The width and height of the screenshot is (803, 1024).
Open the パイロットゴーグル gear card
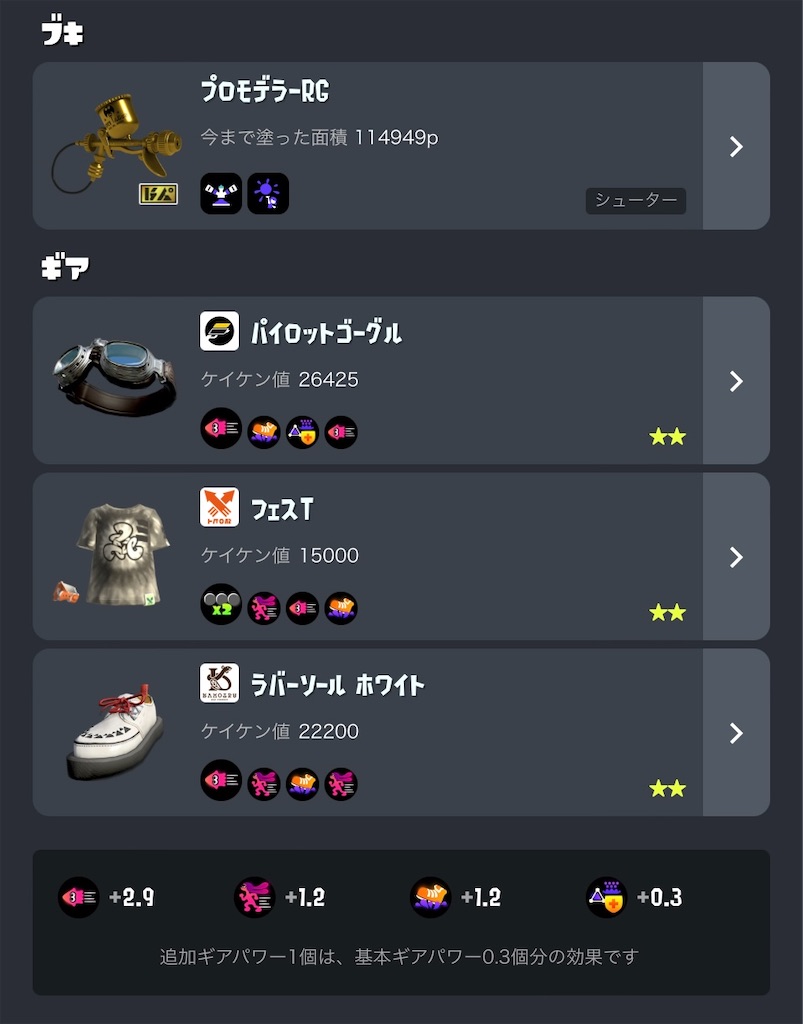(736, 380)
